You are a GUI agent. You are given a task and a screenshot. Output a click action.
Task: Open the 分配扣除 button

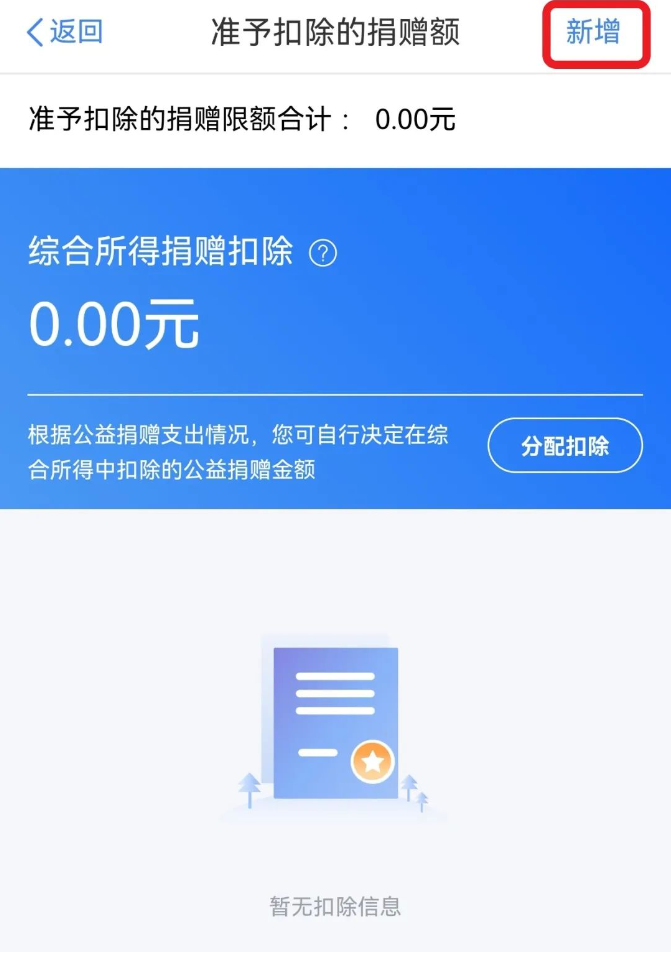click(565, 446)
